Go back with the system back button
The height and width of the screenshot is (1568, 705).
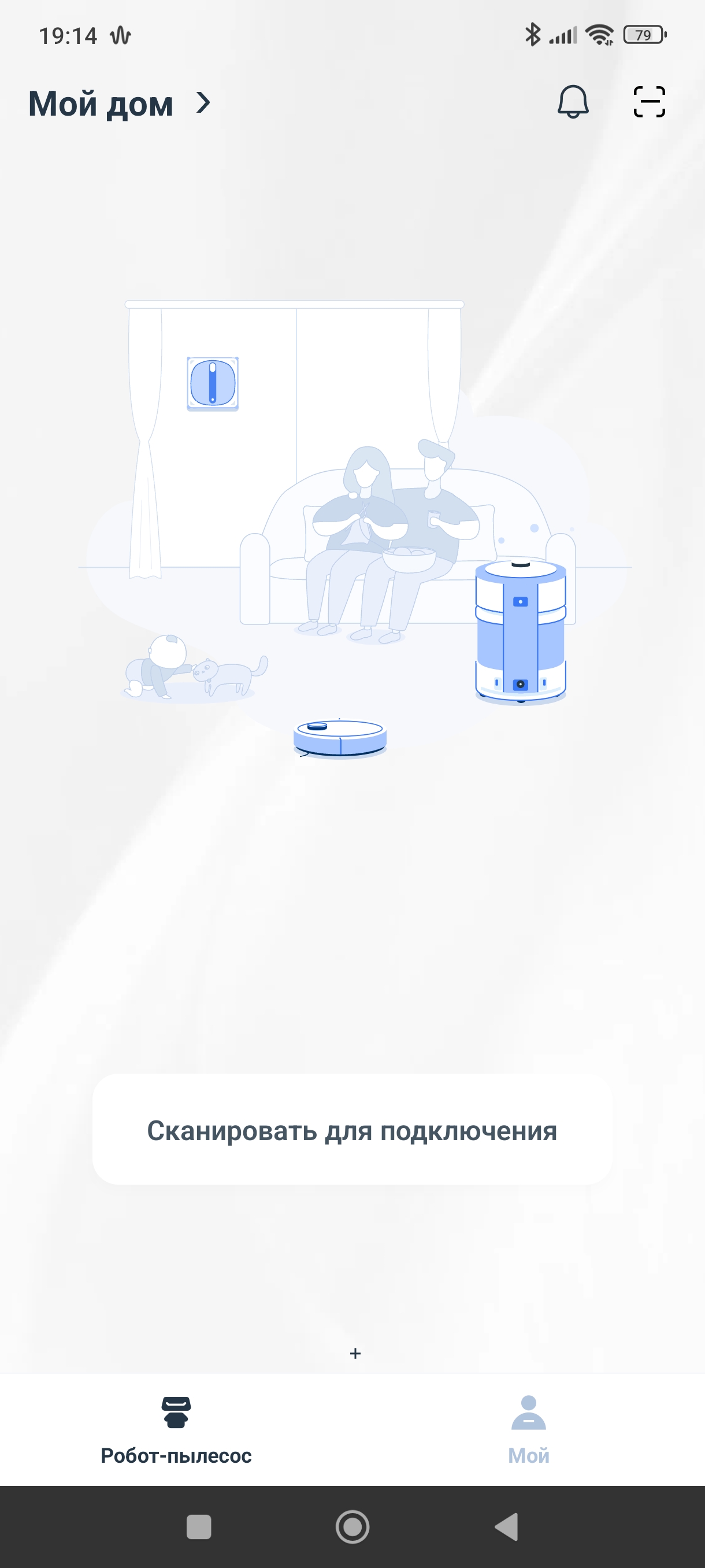point(506,1526)
